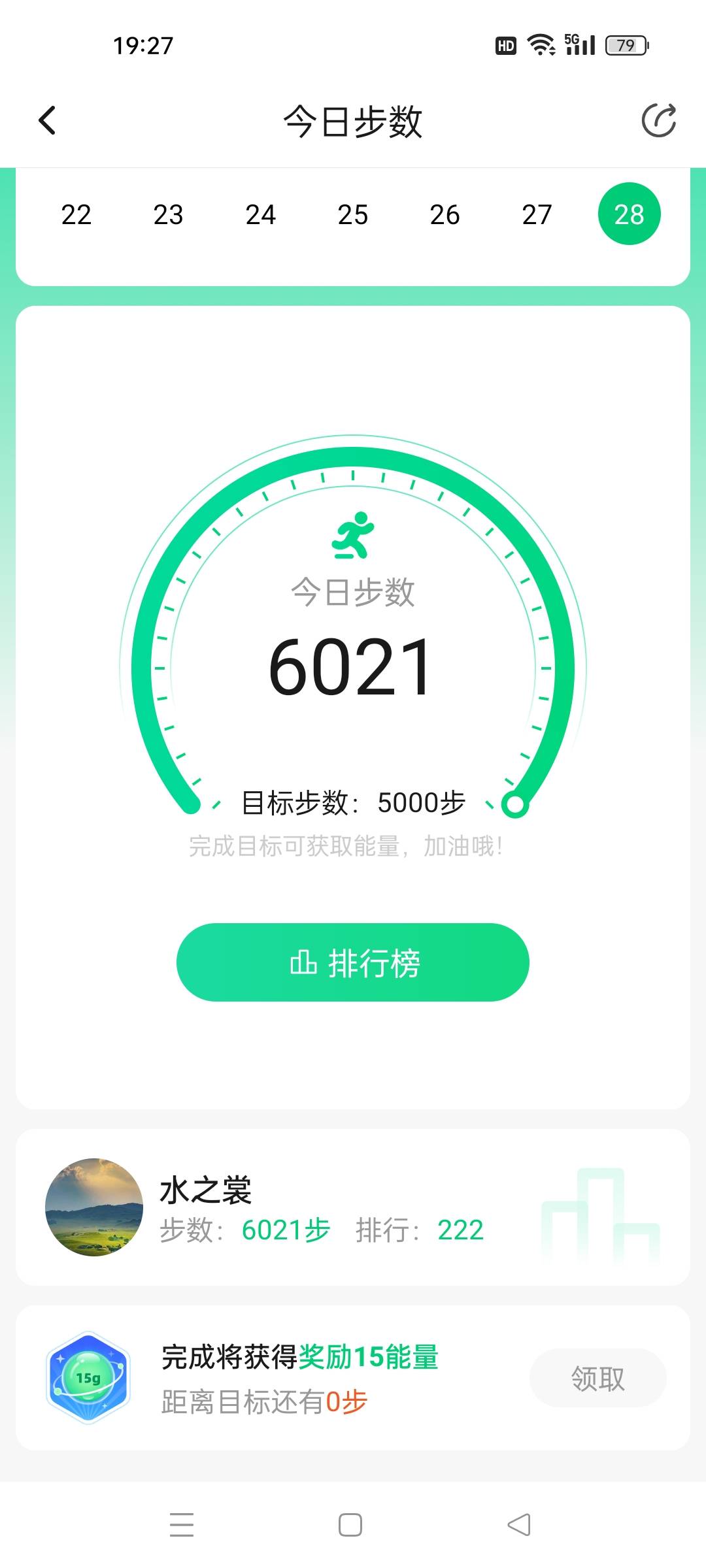Tap the battery indicator showing 79
706x1568 pixels.
coord(626,44)
